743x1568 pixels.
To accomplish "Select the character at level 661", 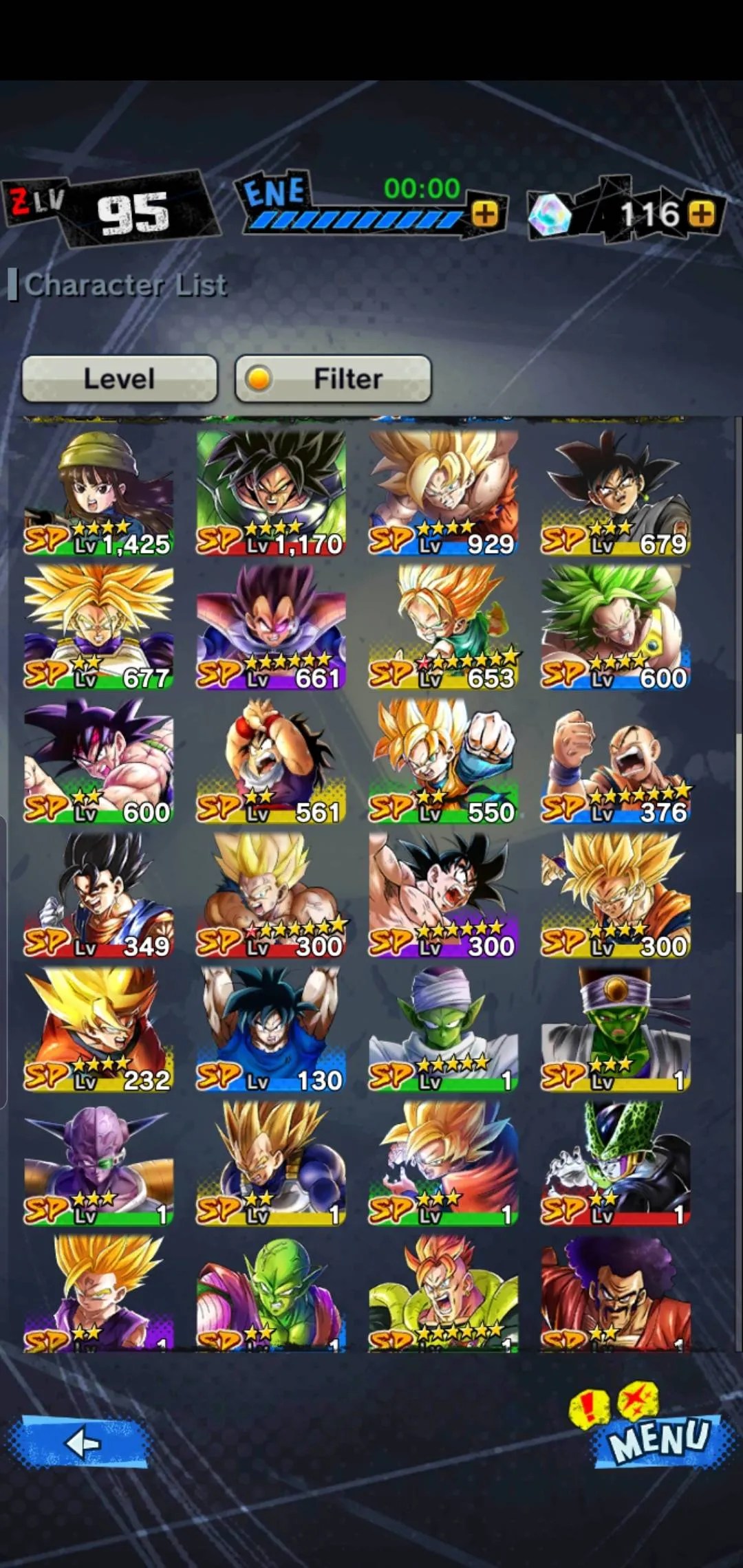I will coord(271,627).
